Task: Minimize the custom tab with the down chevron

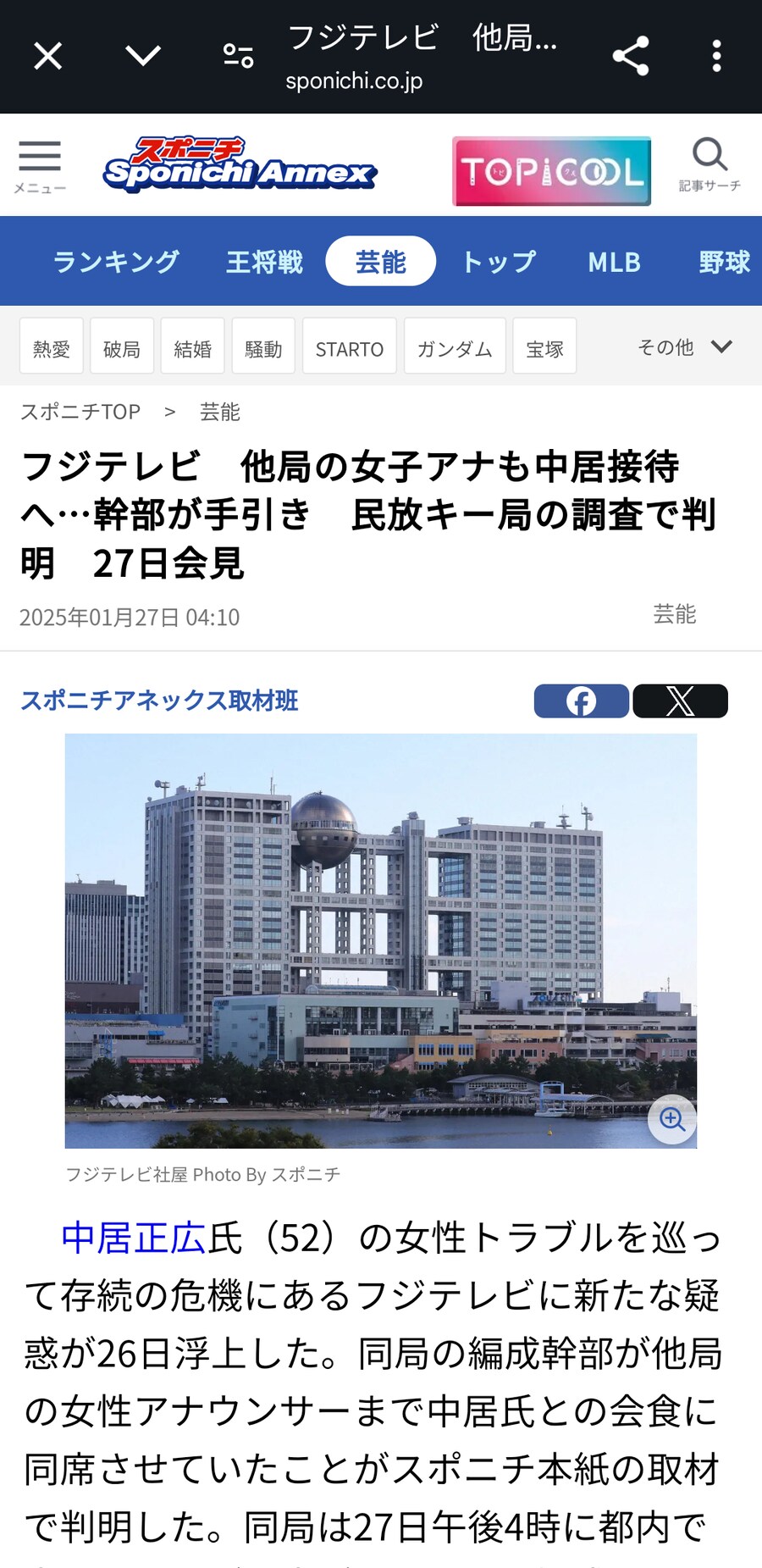Action: (143, 57)
